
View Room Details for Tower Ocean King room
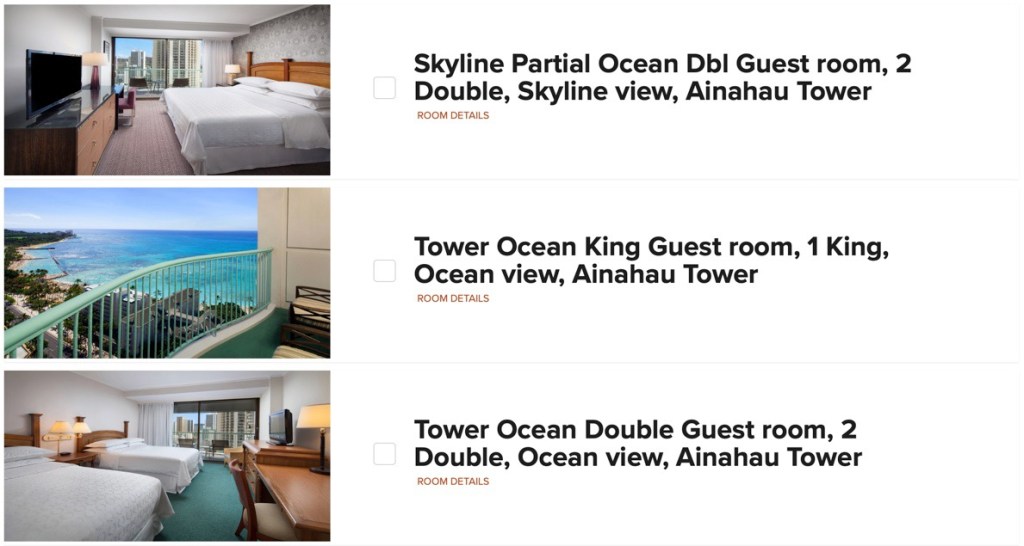pos(453,299)
